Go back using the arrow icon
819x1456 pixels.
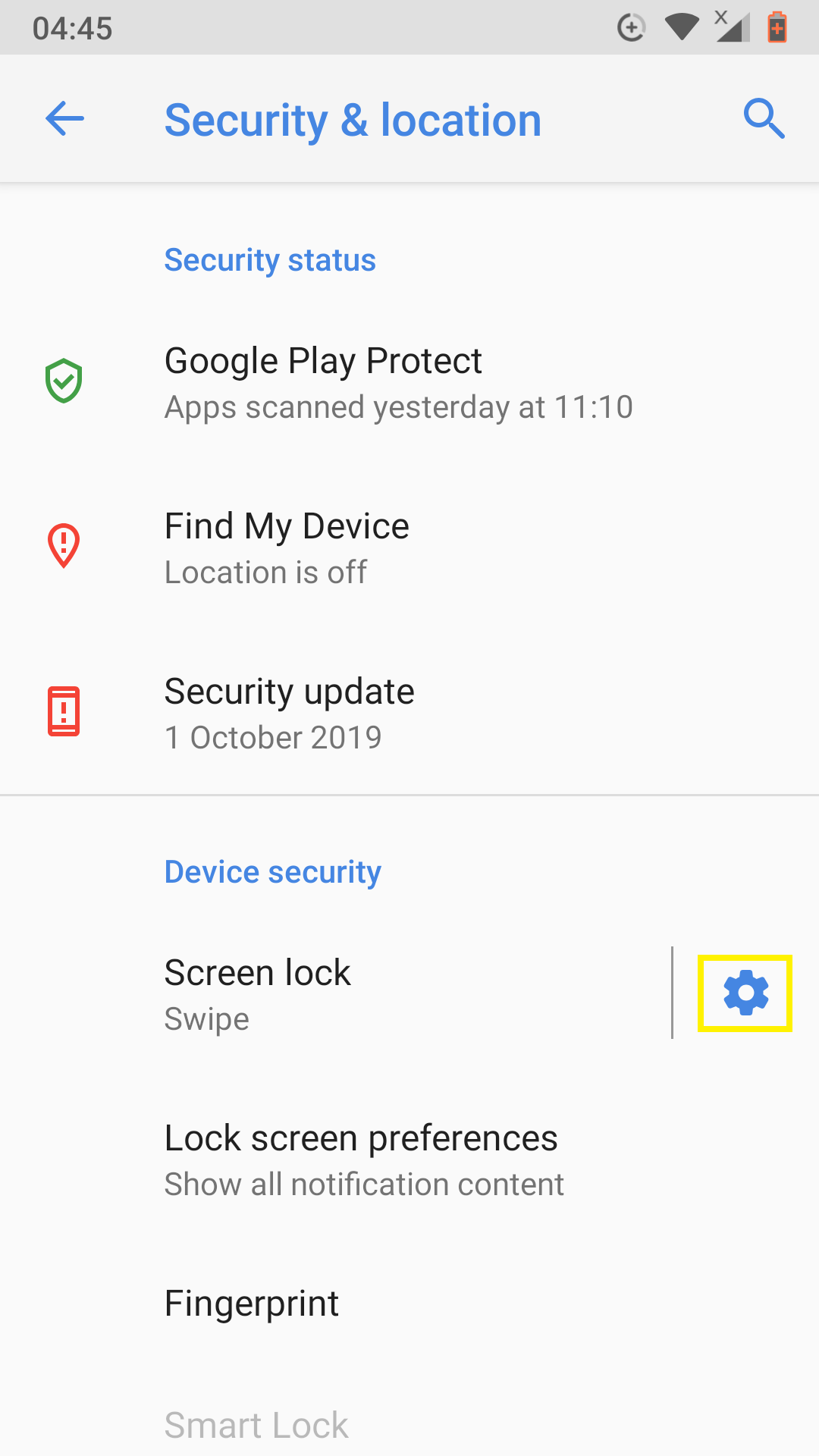pyautogui.click(x=64, y=119)
